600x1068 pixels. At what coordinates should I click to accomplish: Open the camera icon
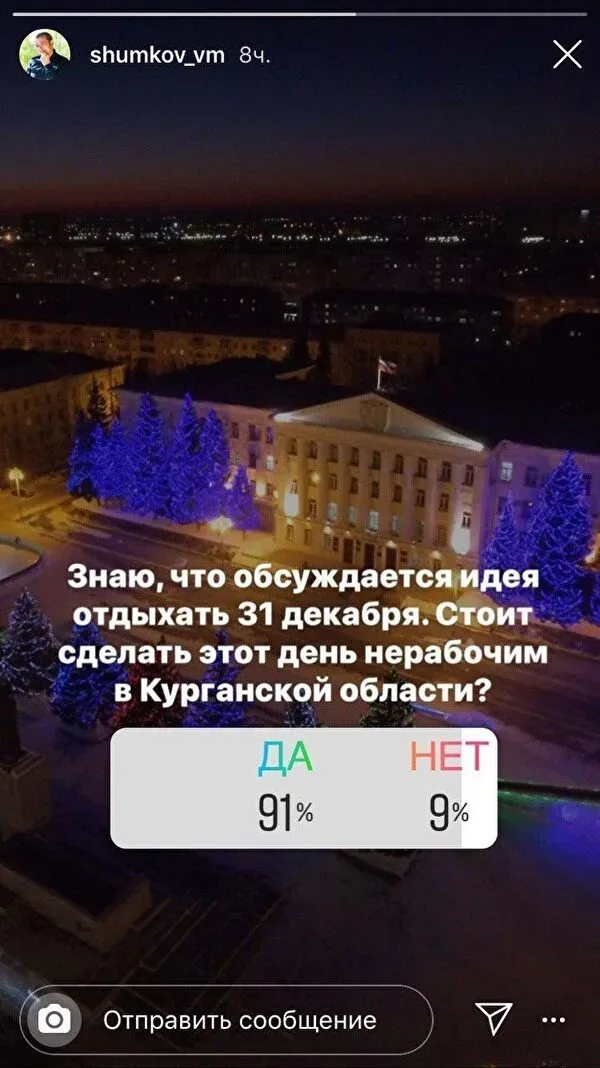pos(54,1020)
